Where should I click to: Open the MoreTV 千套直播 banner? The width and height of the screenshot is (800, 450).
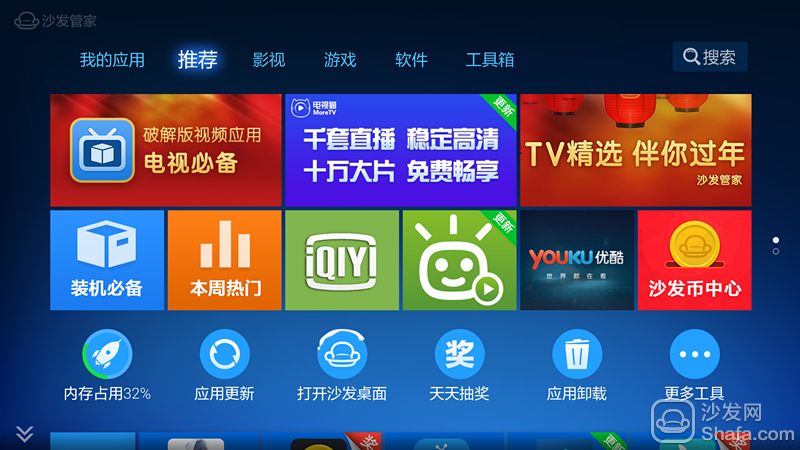400,150
